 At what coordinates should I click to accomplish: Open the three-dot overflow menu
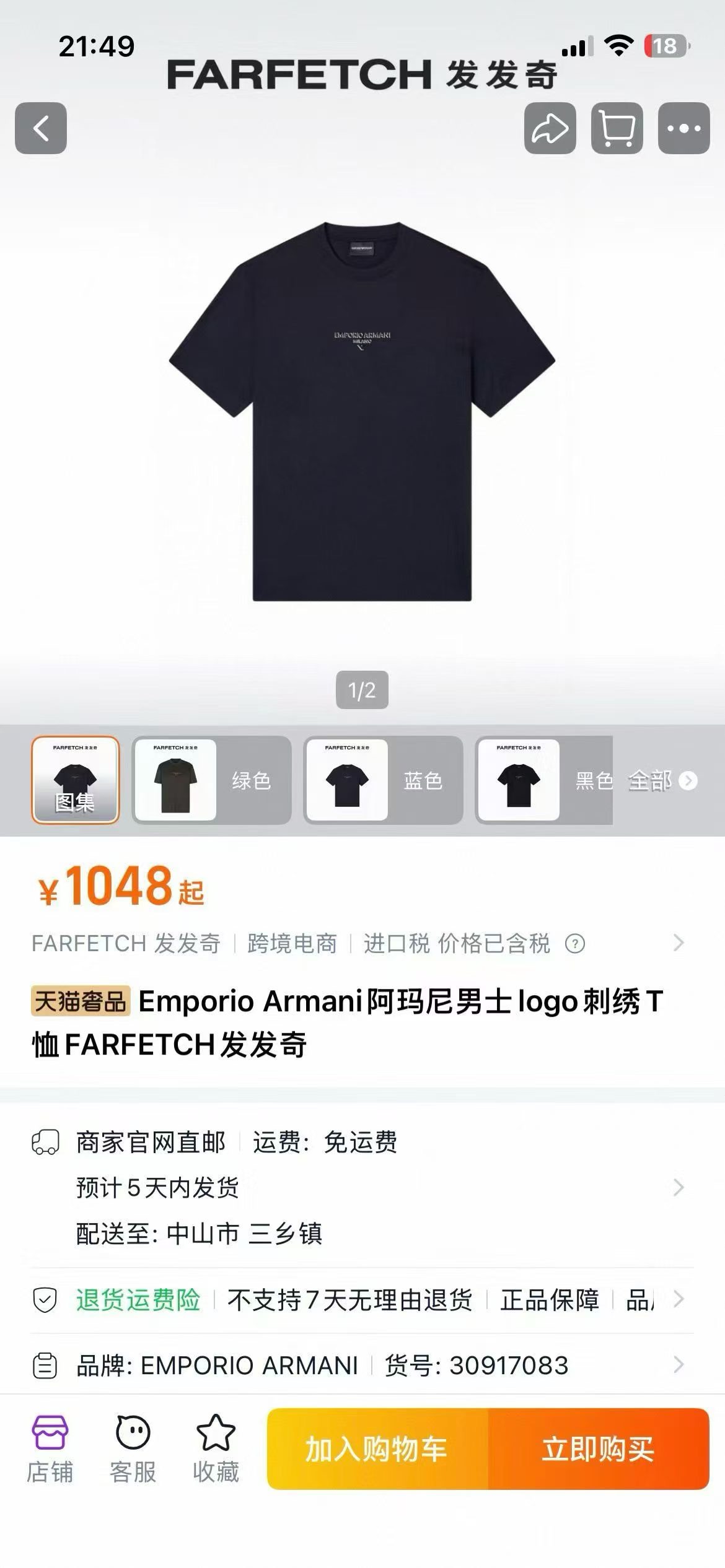pyautogui.click(x=683, y=128)
